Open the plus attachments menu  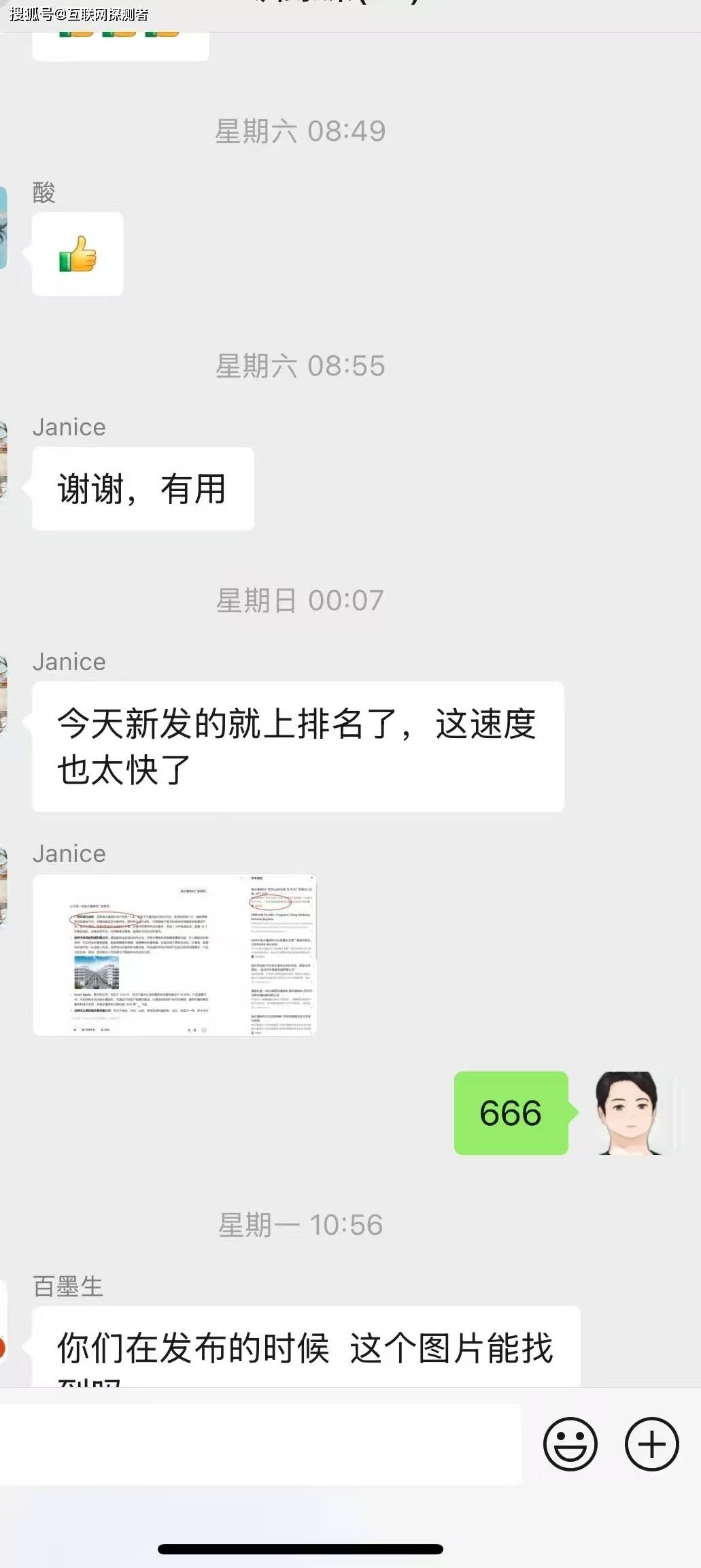click(x=651, y=1444)
